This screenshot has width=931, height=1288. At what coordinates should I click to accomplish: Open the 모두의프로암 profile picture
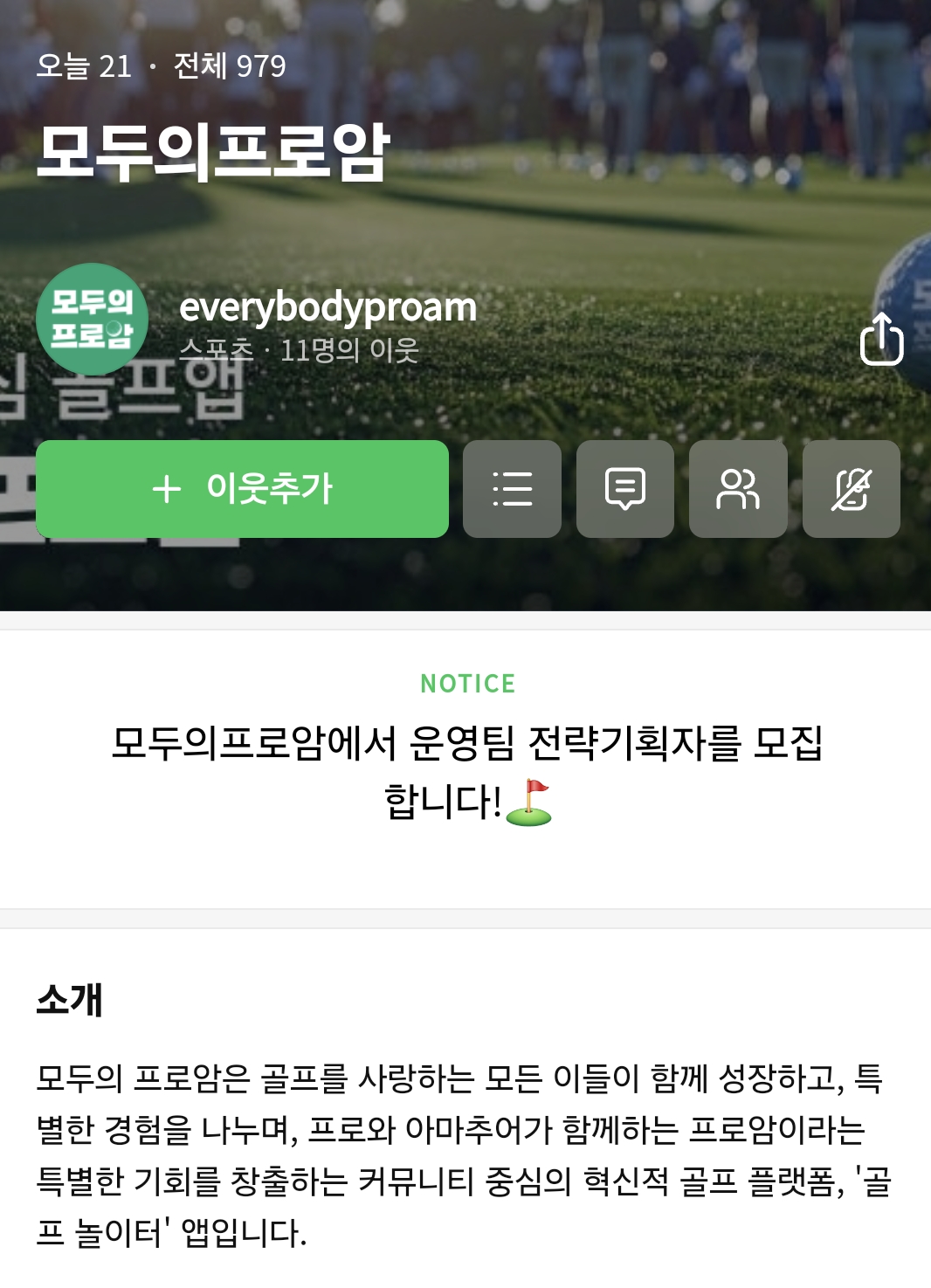[x=92, y=319]
